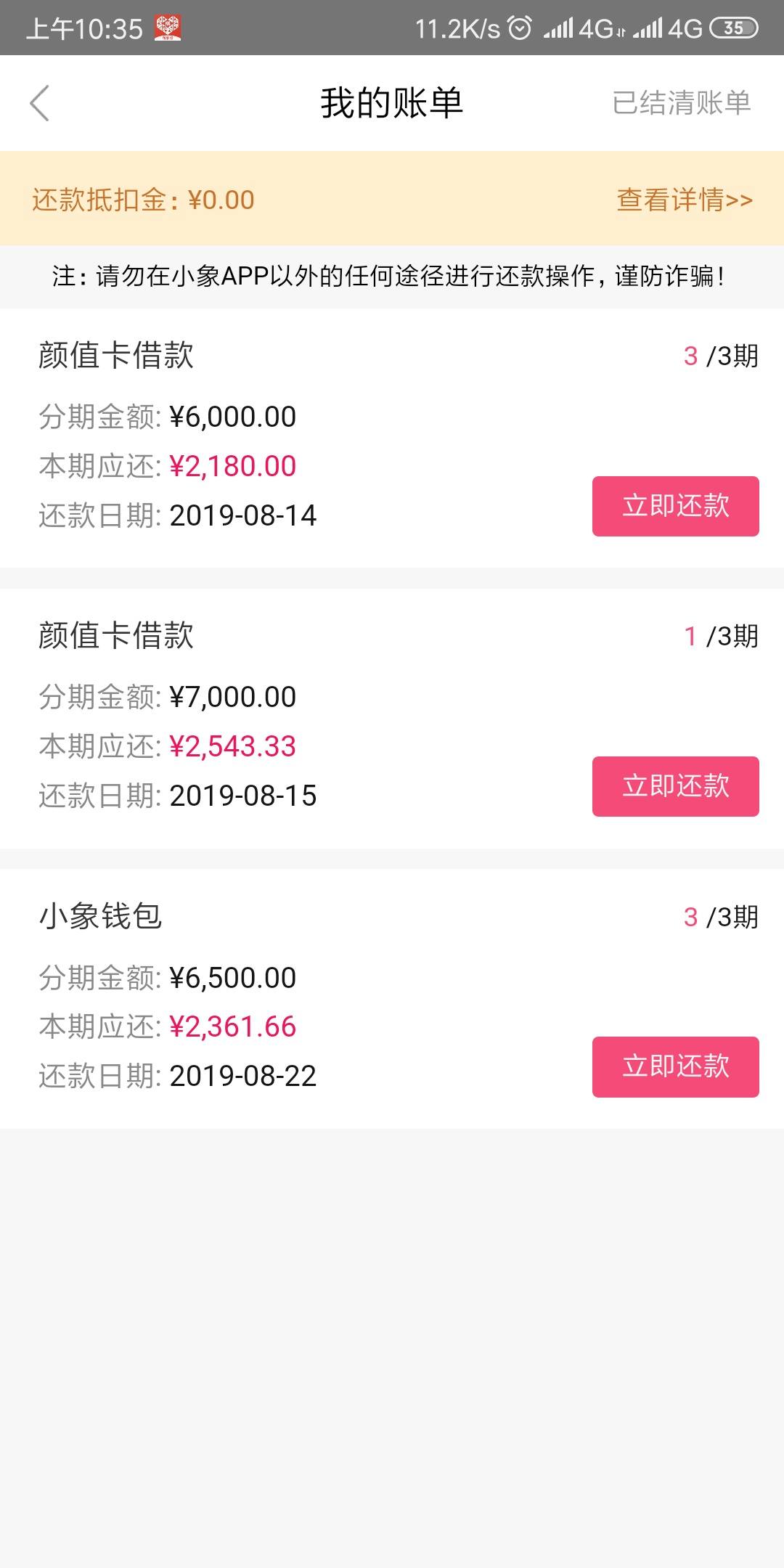This screenshot has height=1568, width=784.
Task: Go back using the top-left arrow
Action: pos(40,103)
